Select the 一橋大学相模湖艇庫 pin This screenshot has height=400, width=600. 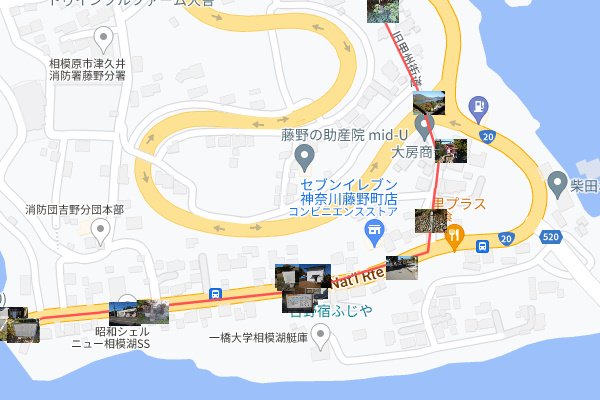(x=320, y=337)
